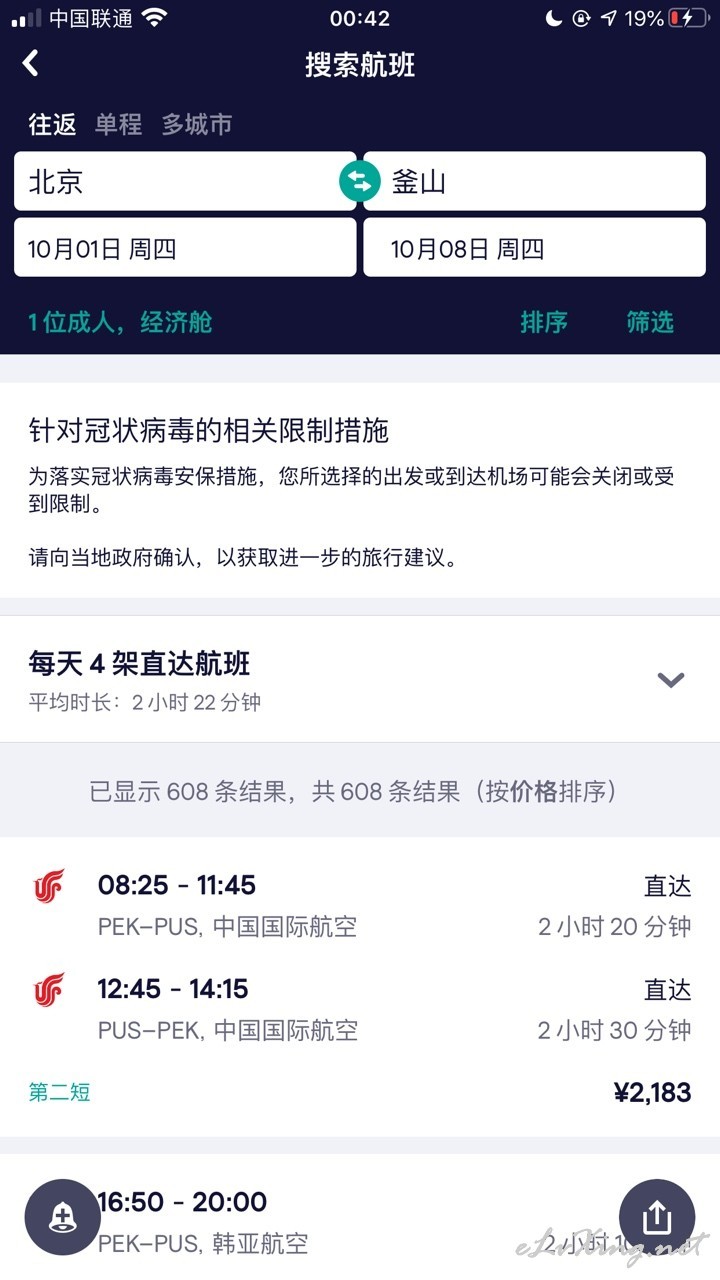Screen dimensions: 720x1280
Task: Go back using the top-left arrow
Action: (x=31, y=64)
